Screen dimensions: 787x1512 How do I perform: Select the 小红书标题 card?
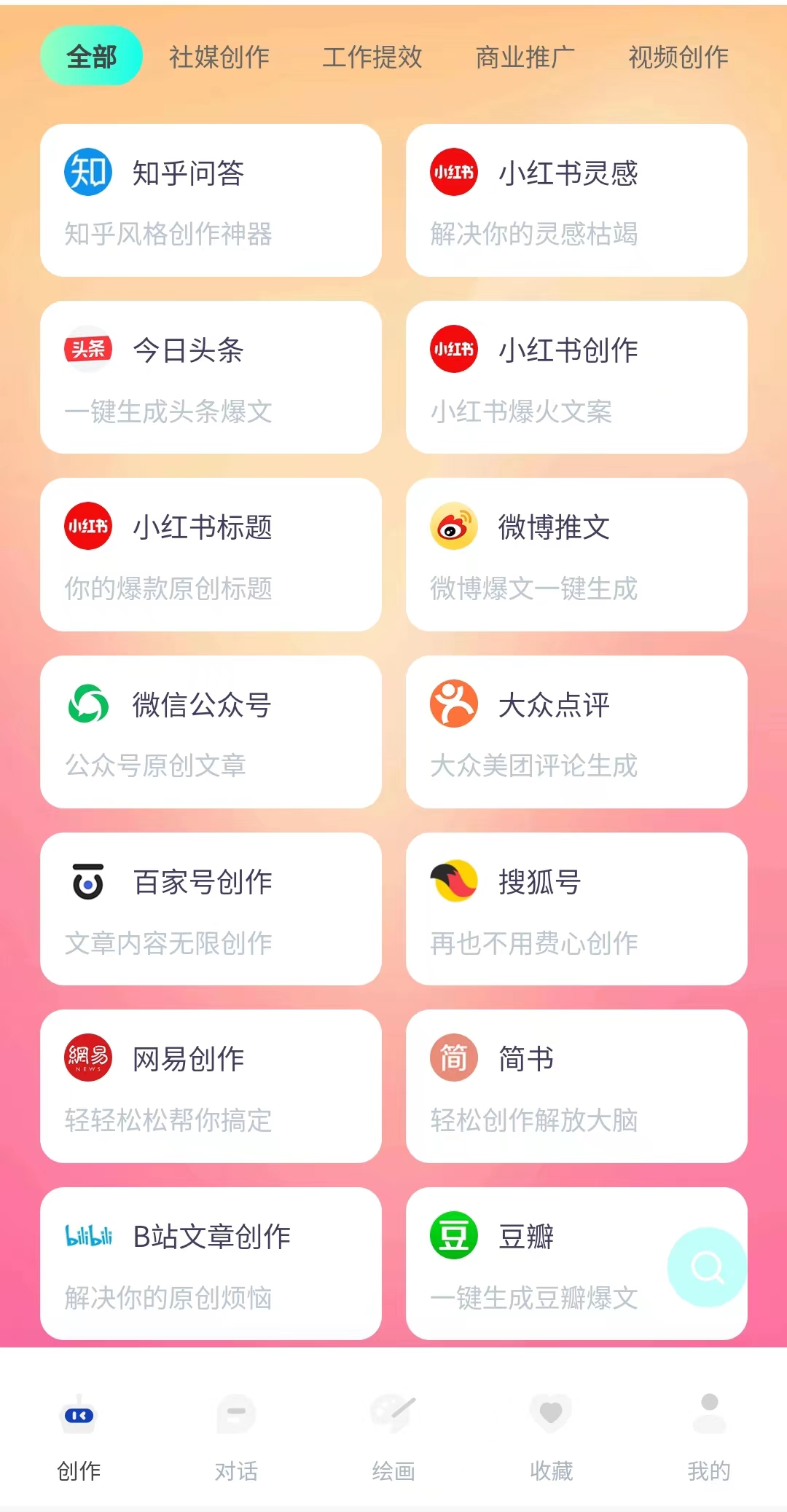(211, 554)
